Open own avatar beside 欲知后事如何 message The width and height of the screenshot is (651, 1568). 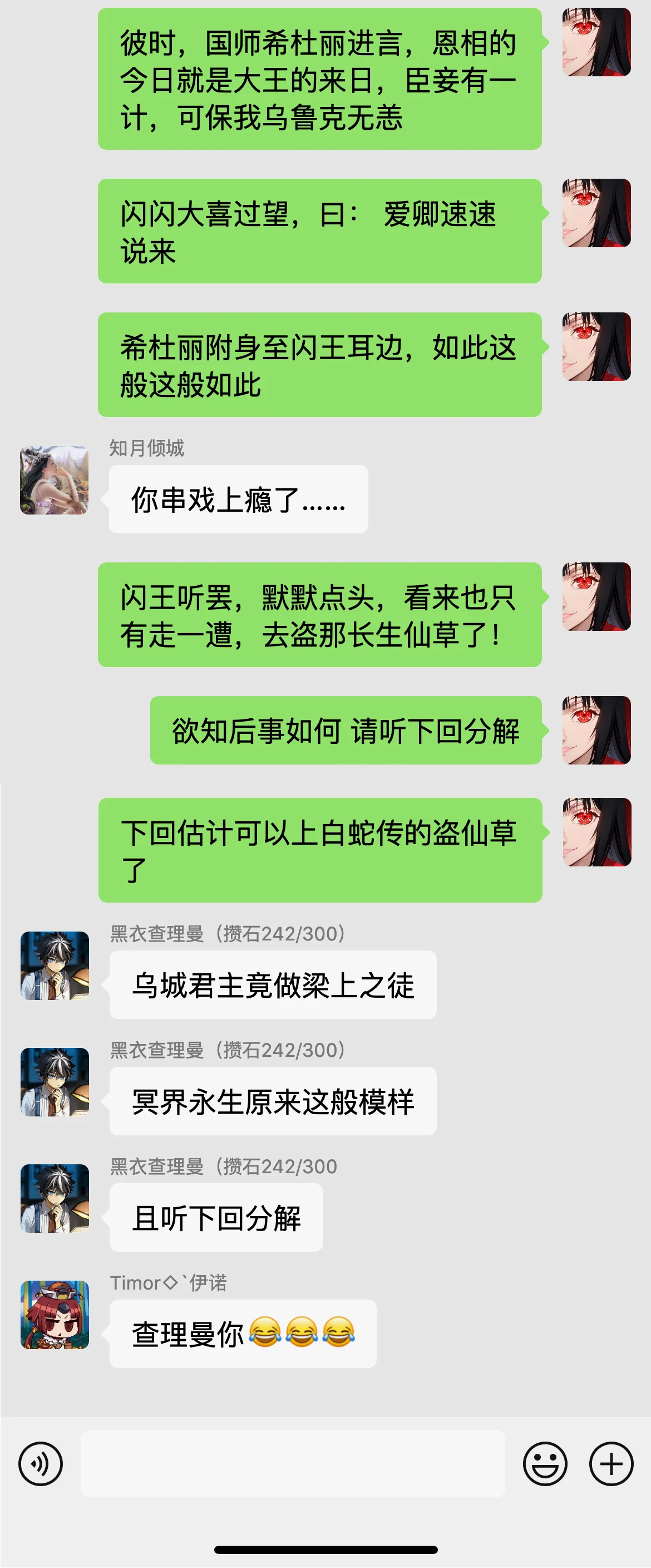(x=596, y=731)
